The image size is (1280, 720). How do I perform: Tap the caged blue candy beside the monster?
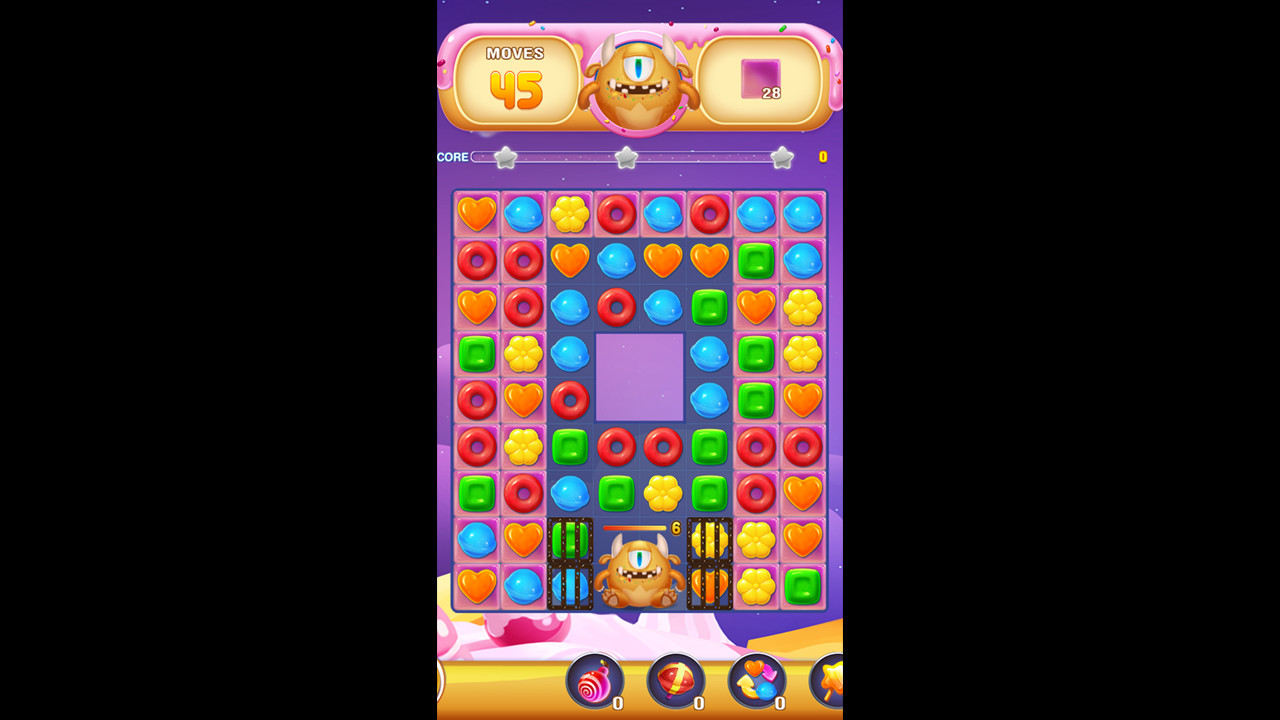coord(570,586)
